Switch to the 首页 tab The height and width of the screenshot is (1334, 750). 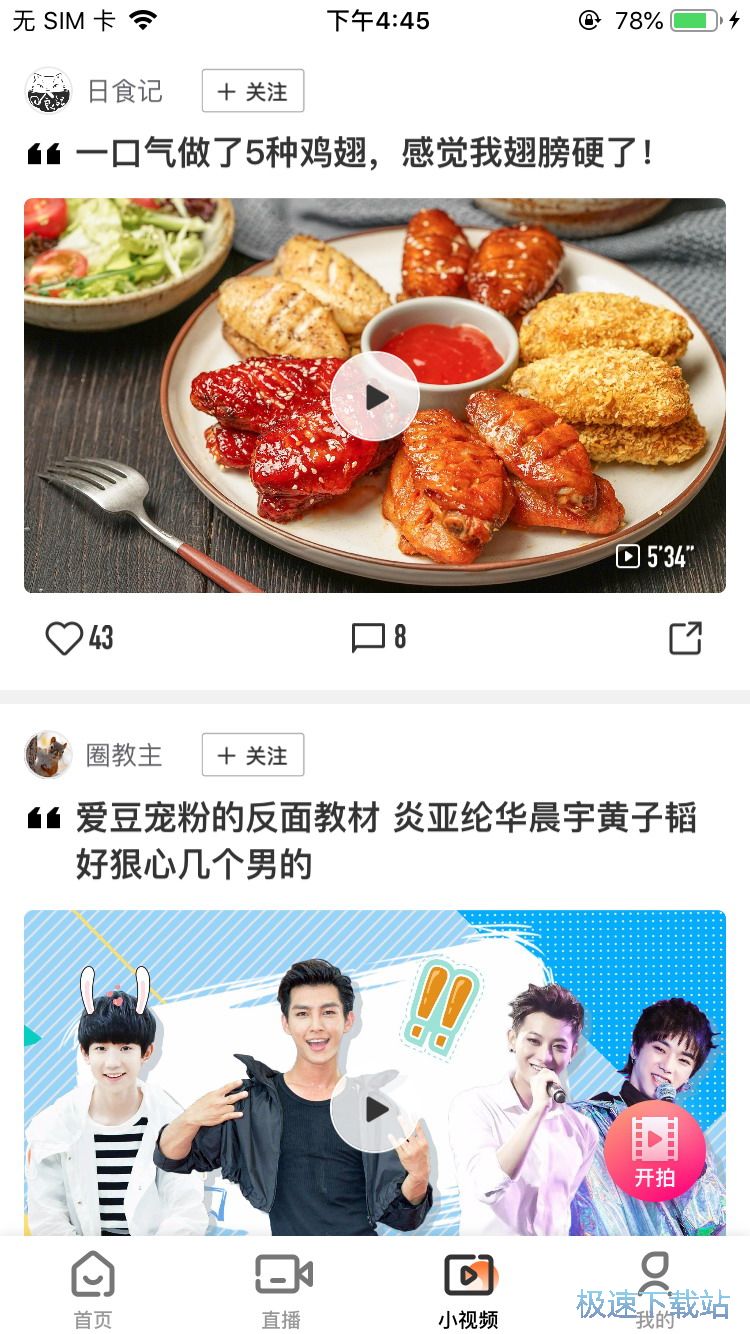pos(93,1290)
